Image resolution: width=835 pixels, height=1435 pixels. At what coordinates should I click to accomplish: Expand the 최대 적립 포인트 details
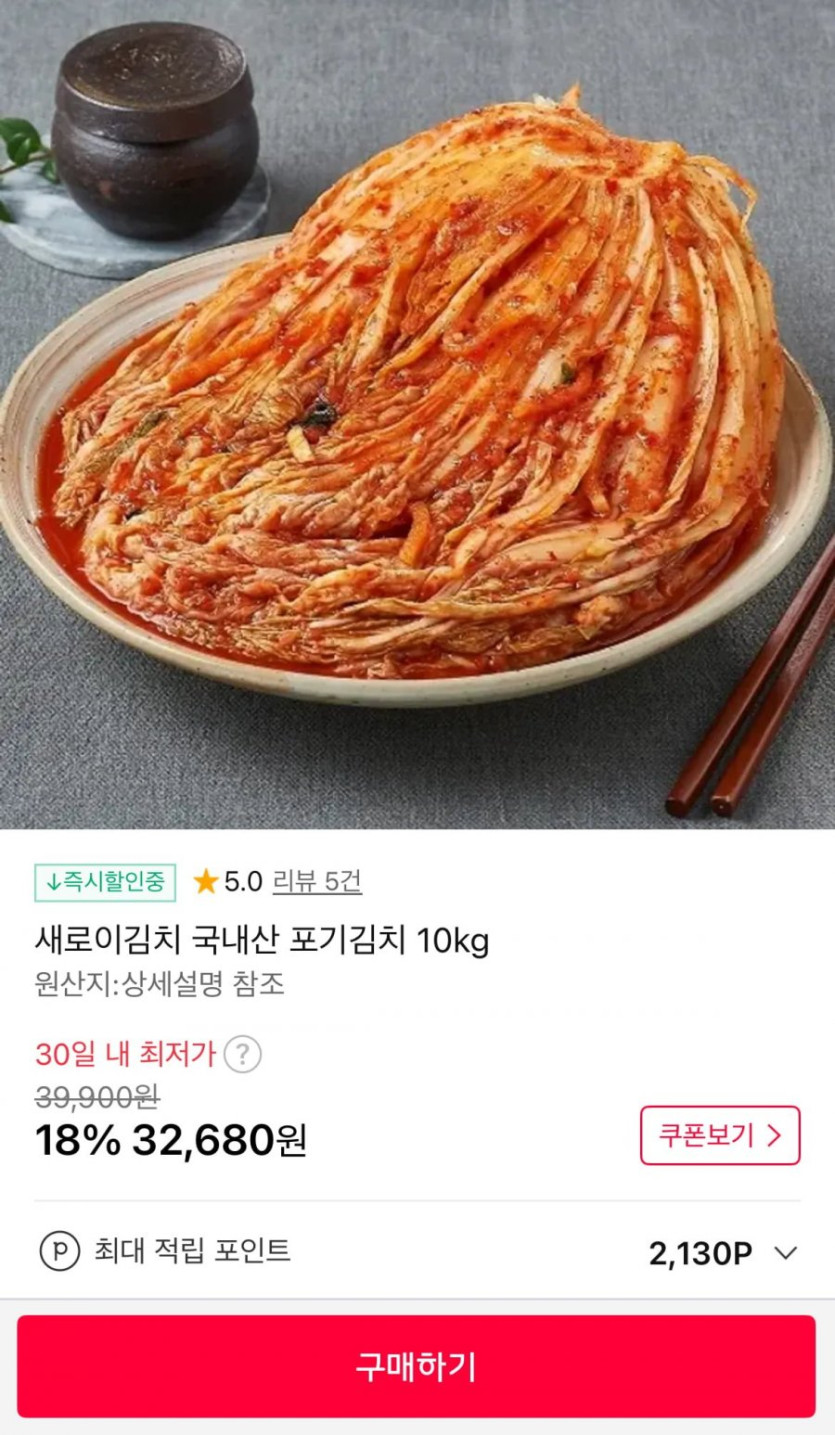pos(786,1253)
